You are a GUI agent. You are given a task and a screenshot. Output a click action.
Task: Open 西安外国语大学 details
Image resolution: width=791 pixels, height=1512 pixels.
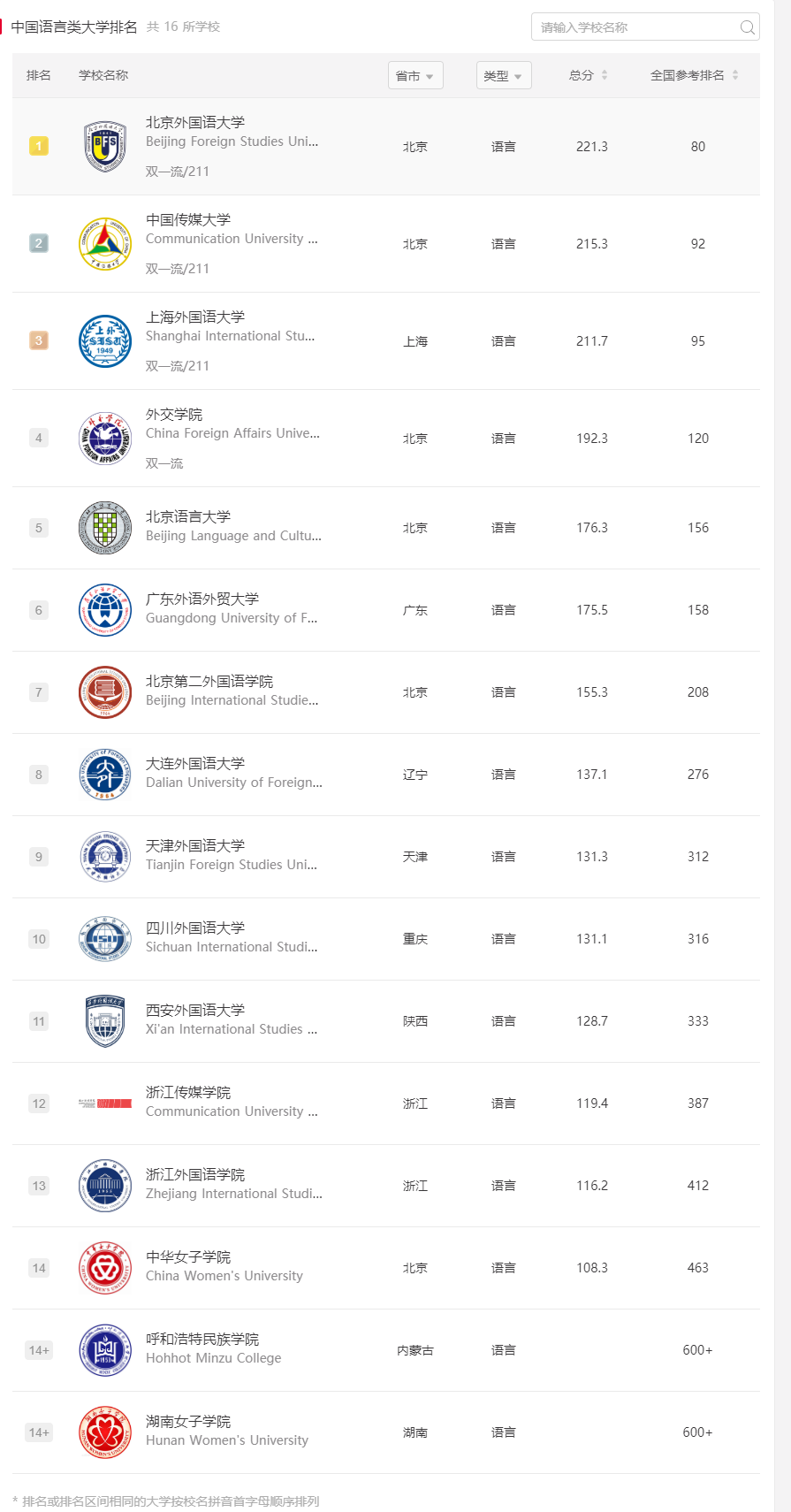pyautogui.click(x=386, y=1021)
